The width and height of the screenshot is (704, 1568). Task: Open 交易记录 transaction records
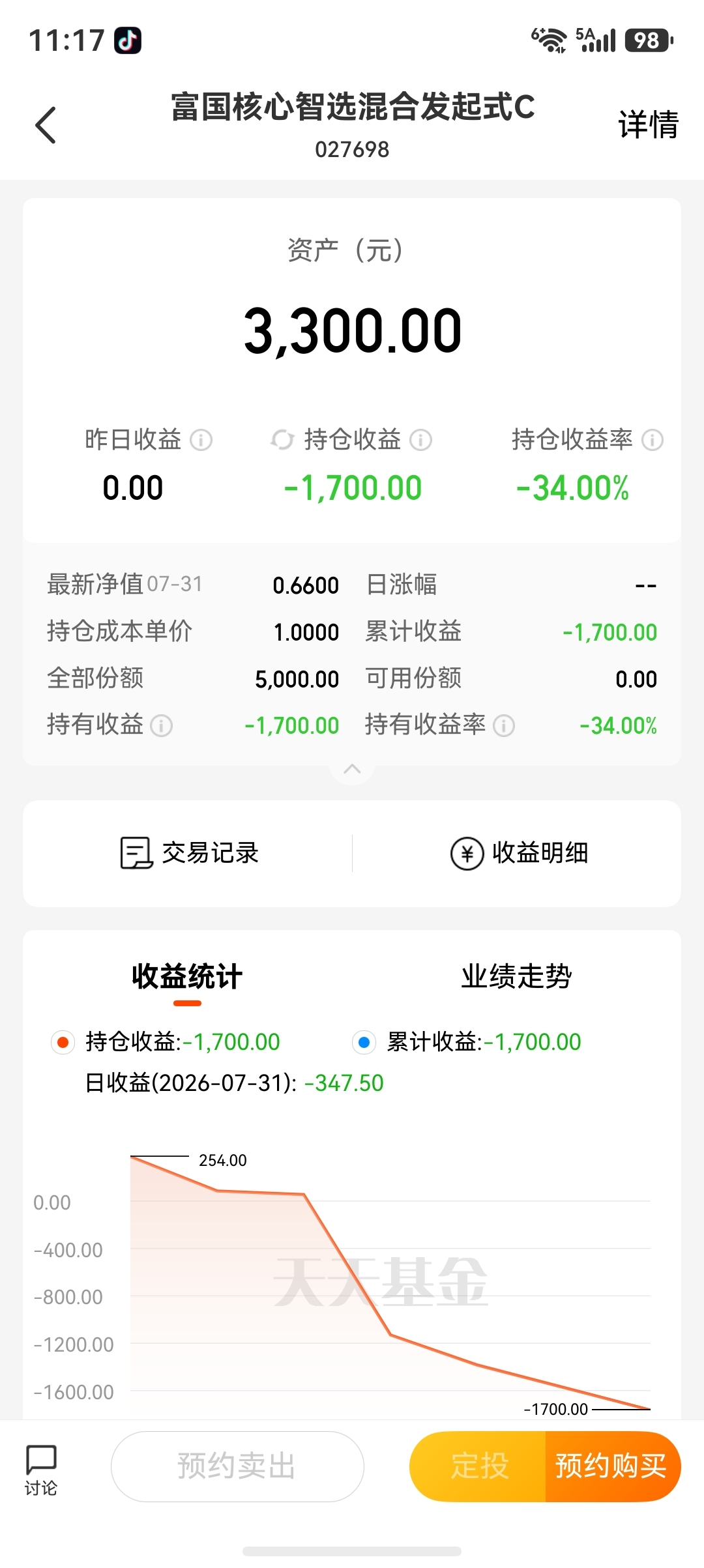189,853
